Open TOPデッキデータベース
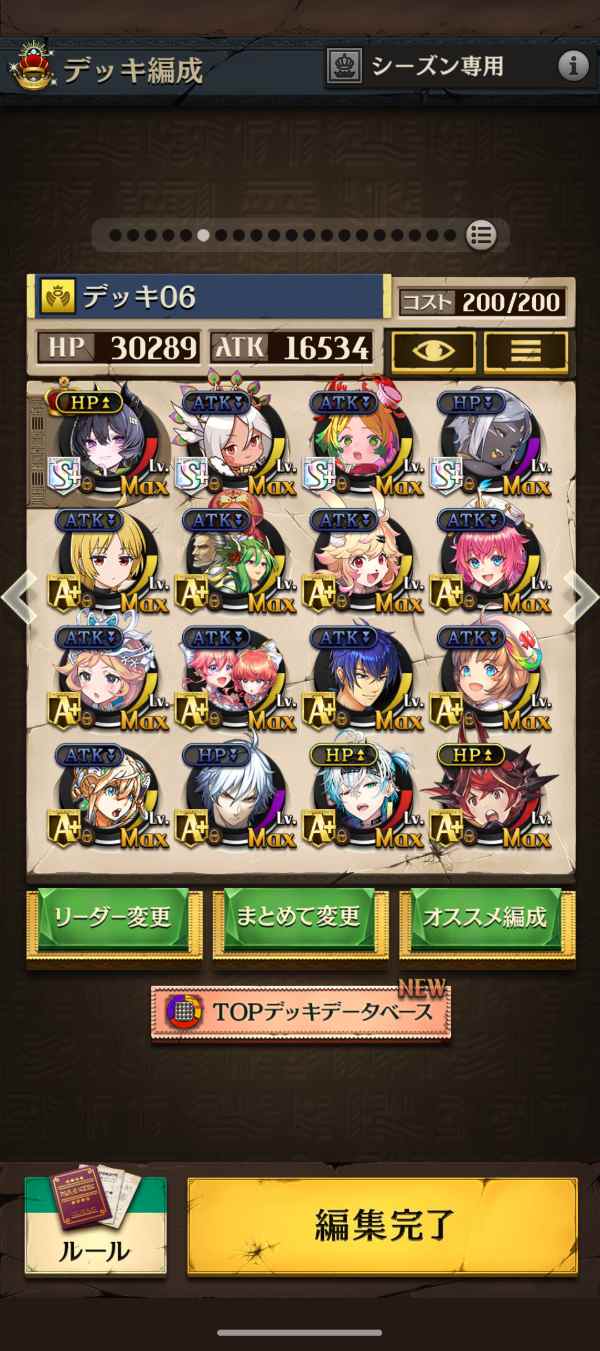Screen dimensions: 600x1351 [x=300, y=1011]
